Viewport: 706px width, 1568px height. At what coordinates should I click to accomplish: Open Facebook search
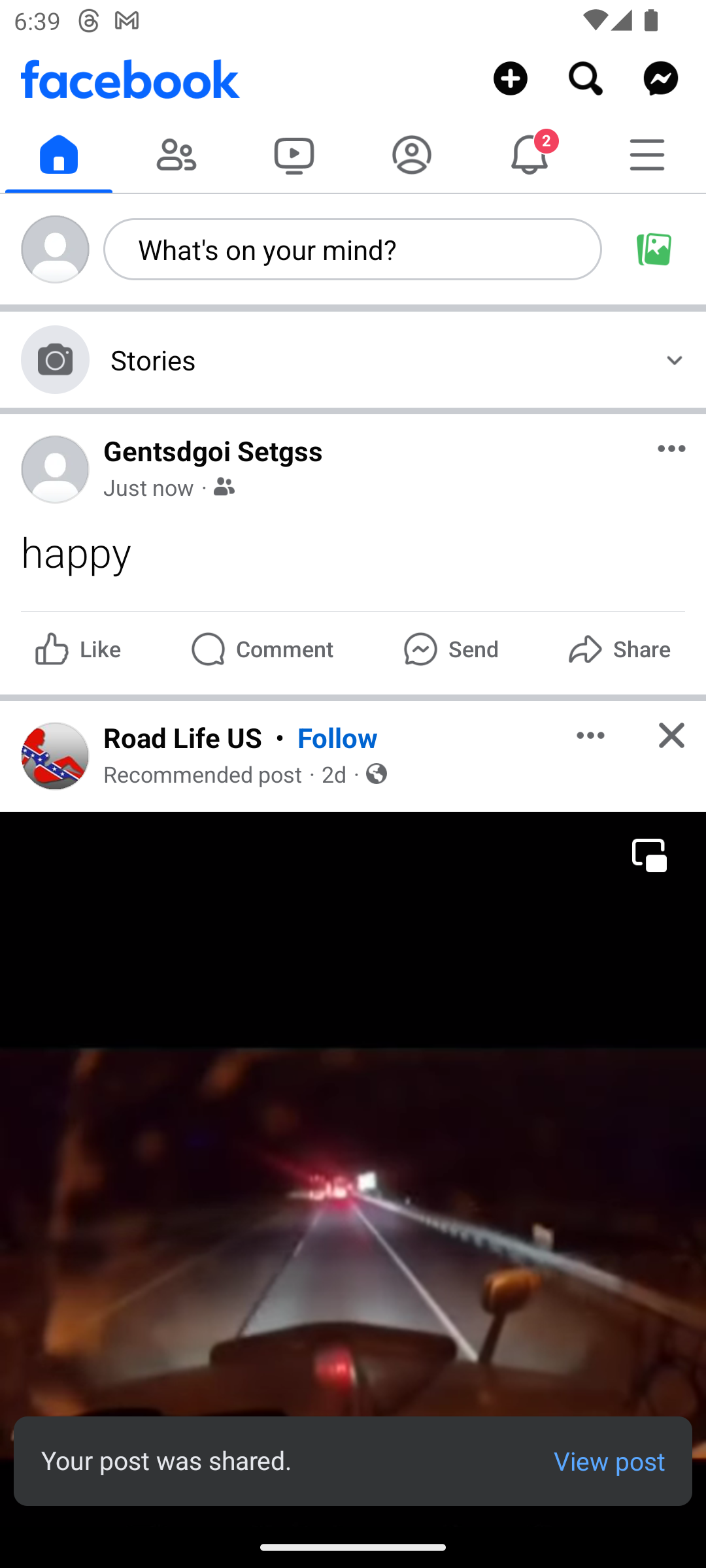(585, 78)
